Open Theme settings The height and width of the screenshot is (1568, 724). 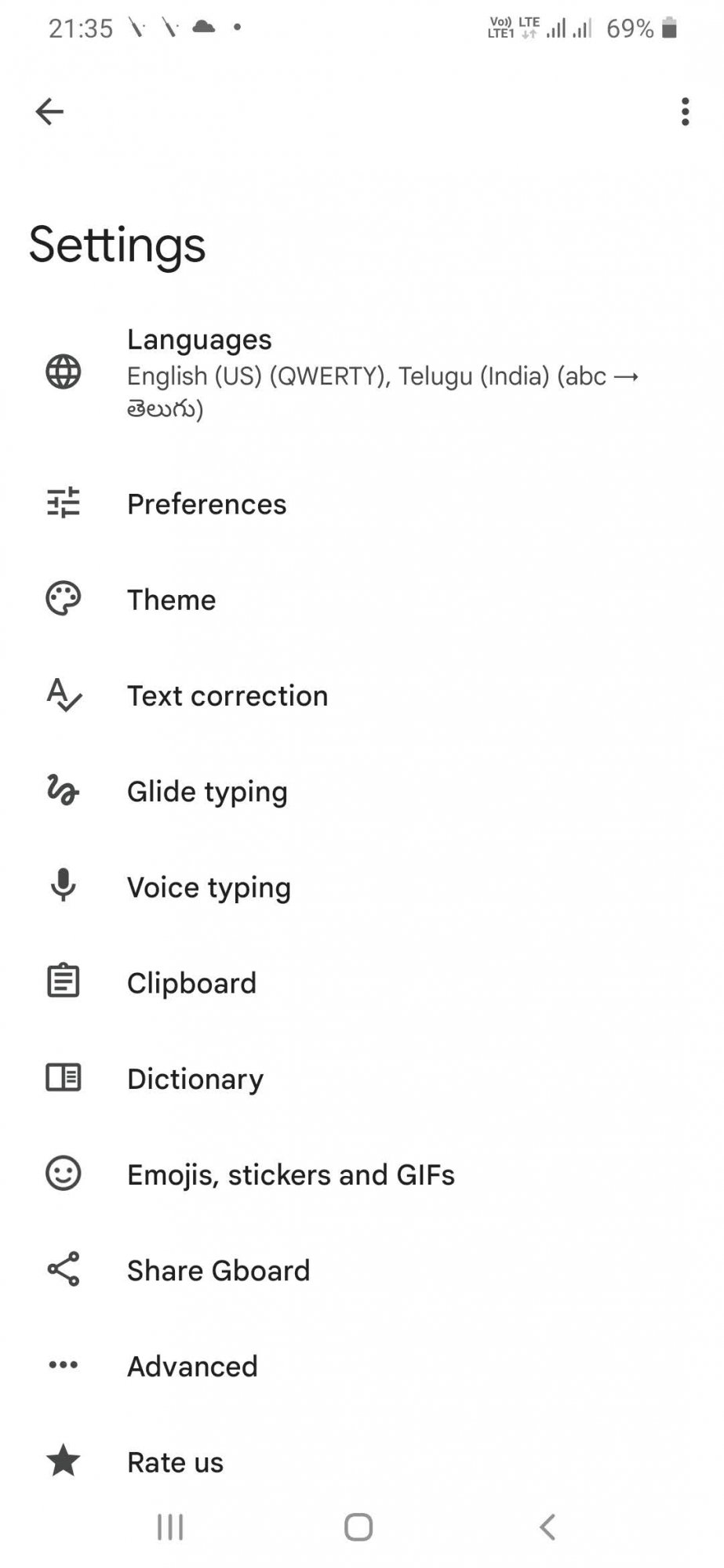(x=362, y=600)
